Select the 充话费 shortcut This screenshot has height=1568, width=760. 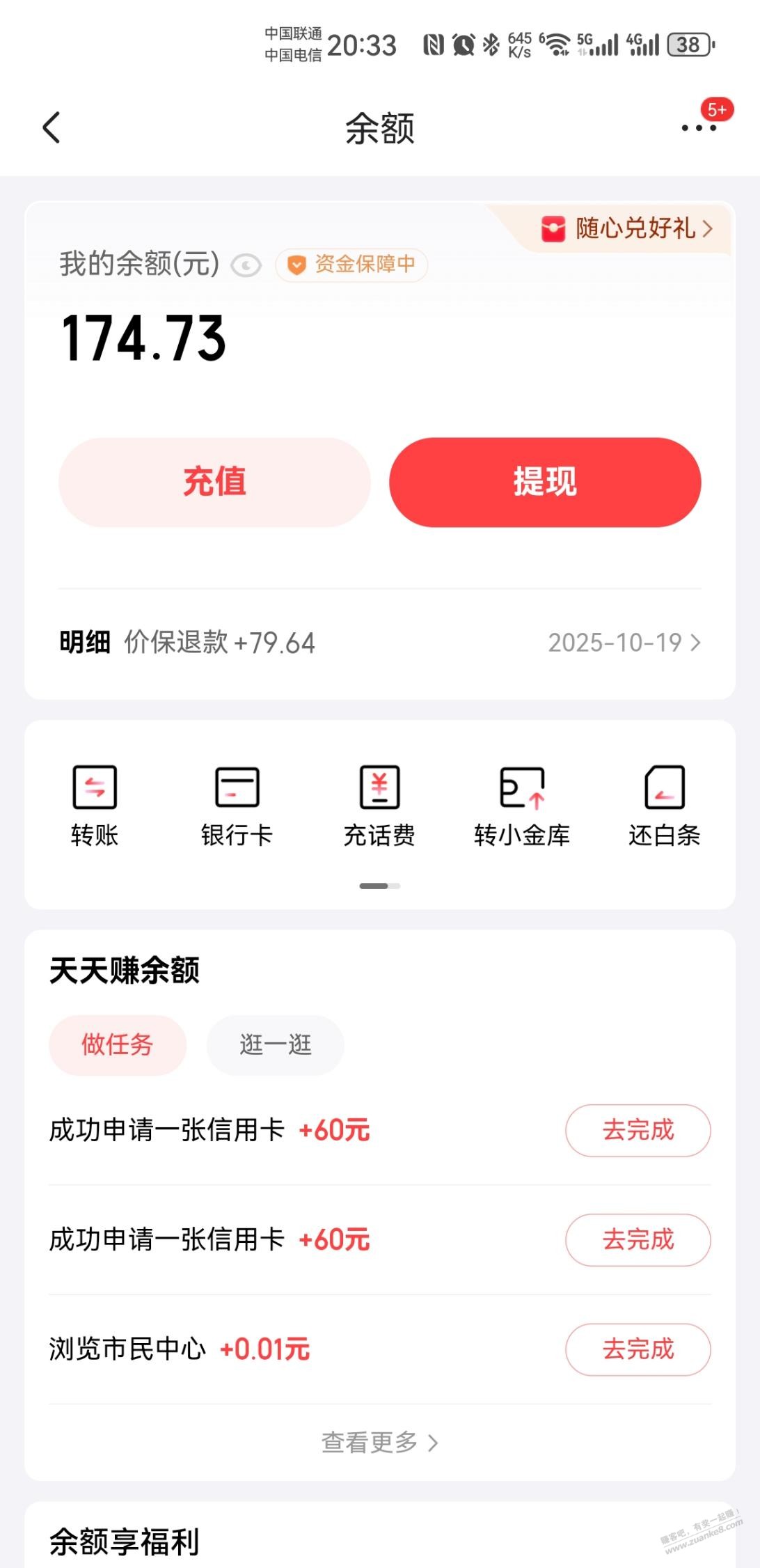point(379,805)
